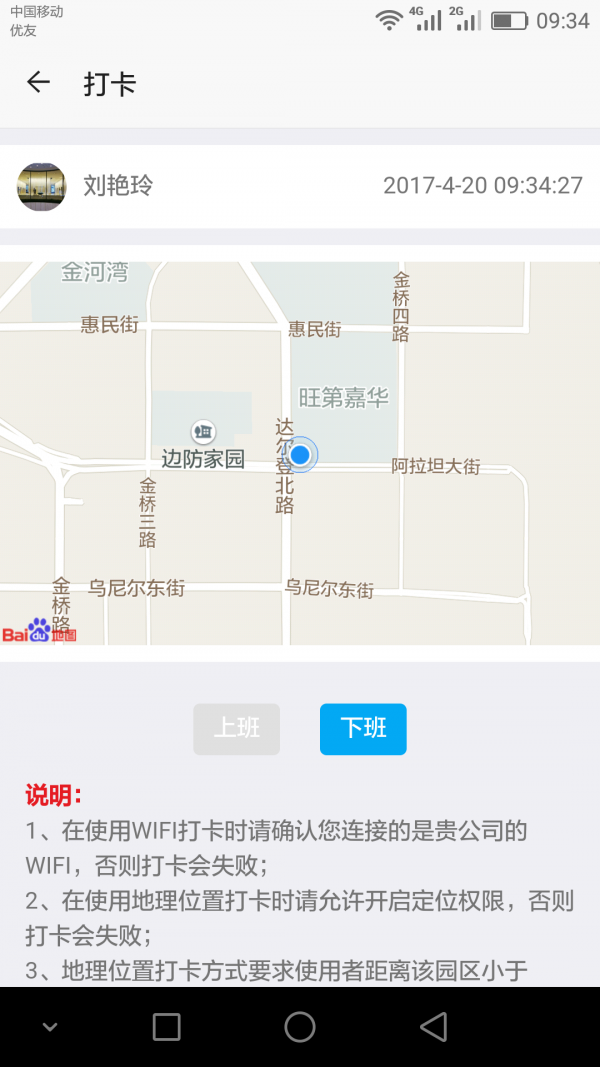Hide the navigation bar with the down chevron
This screenshot has height=1067, width=600.
(49, 1027)
